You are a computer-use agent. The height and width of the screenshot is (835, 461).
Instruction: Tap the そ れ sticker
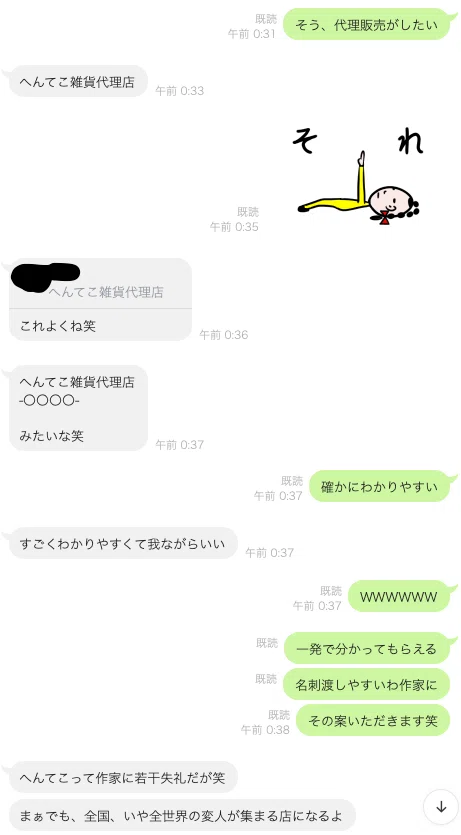[x=359, y=175]
